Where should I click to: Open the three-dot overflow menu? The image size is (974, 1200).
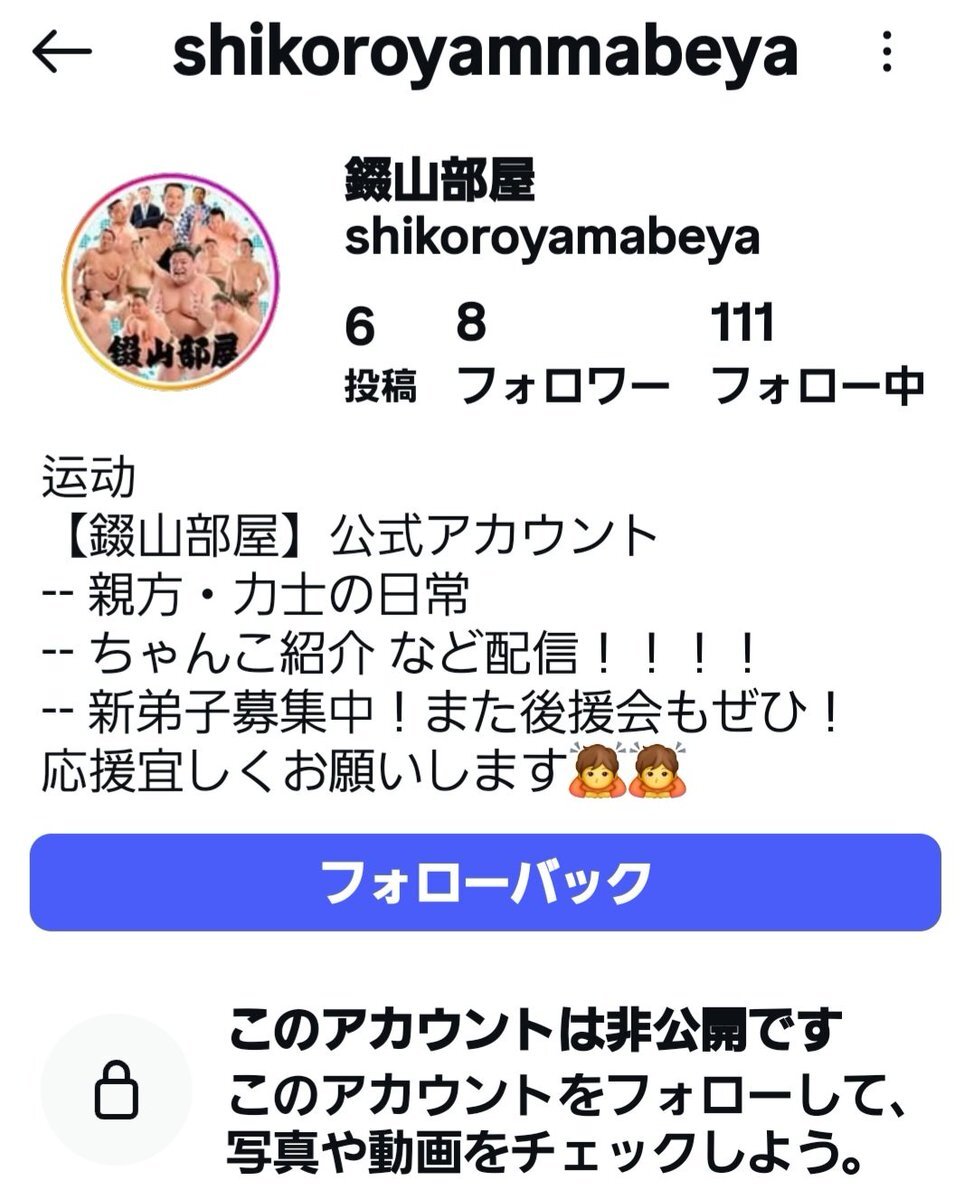887,52
